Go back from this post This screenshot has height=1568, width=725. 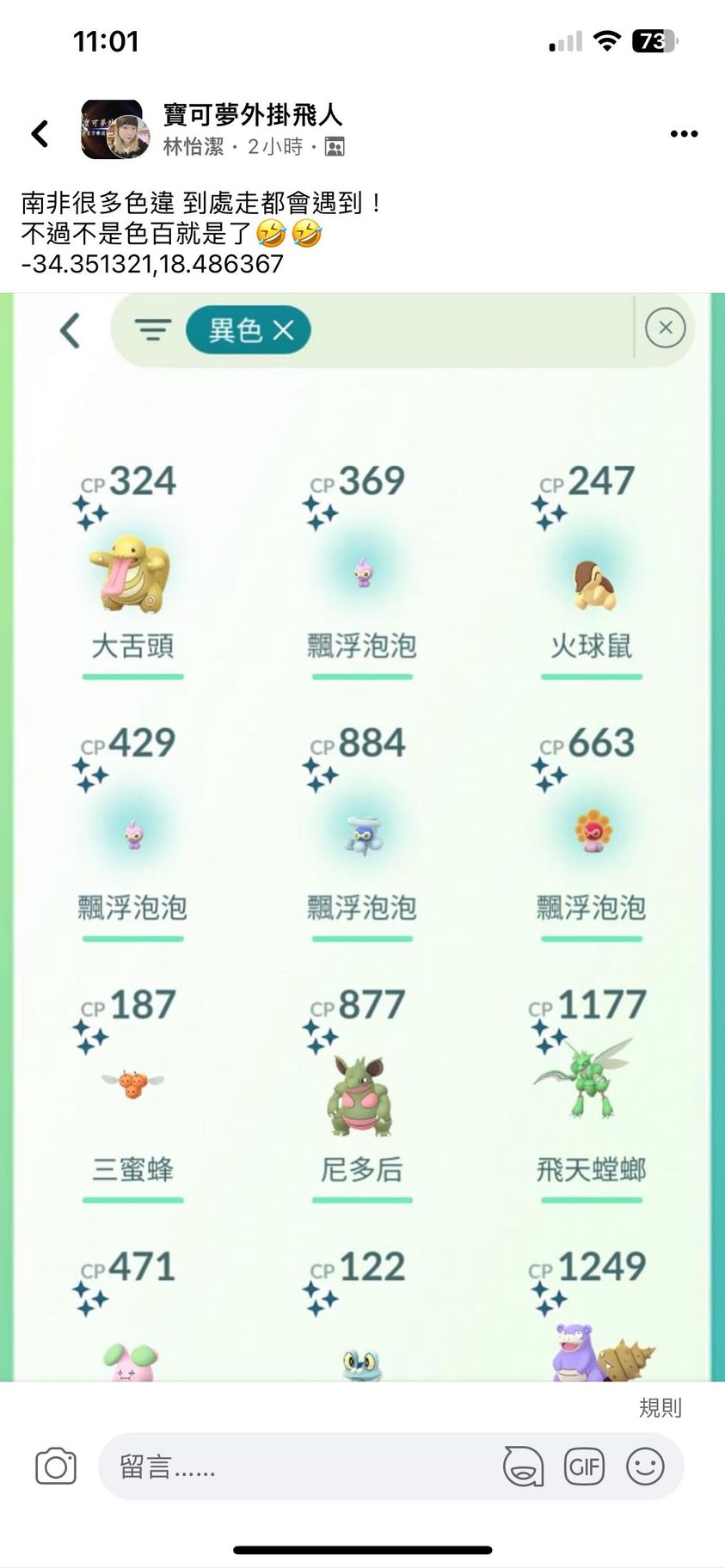pos(40,133)
